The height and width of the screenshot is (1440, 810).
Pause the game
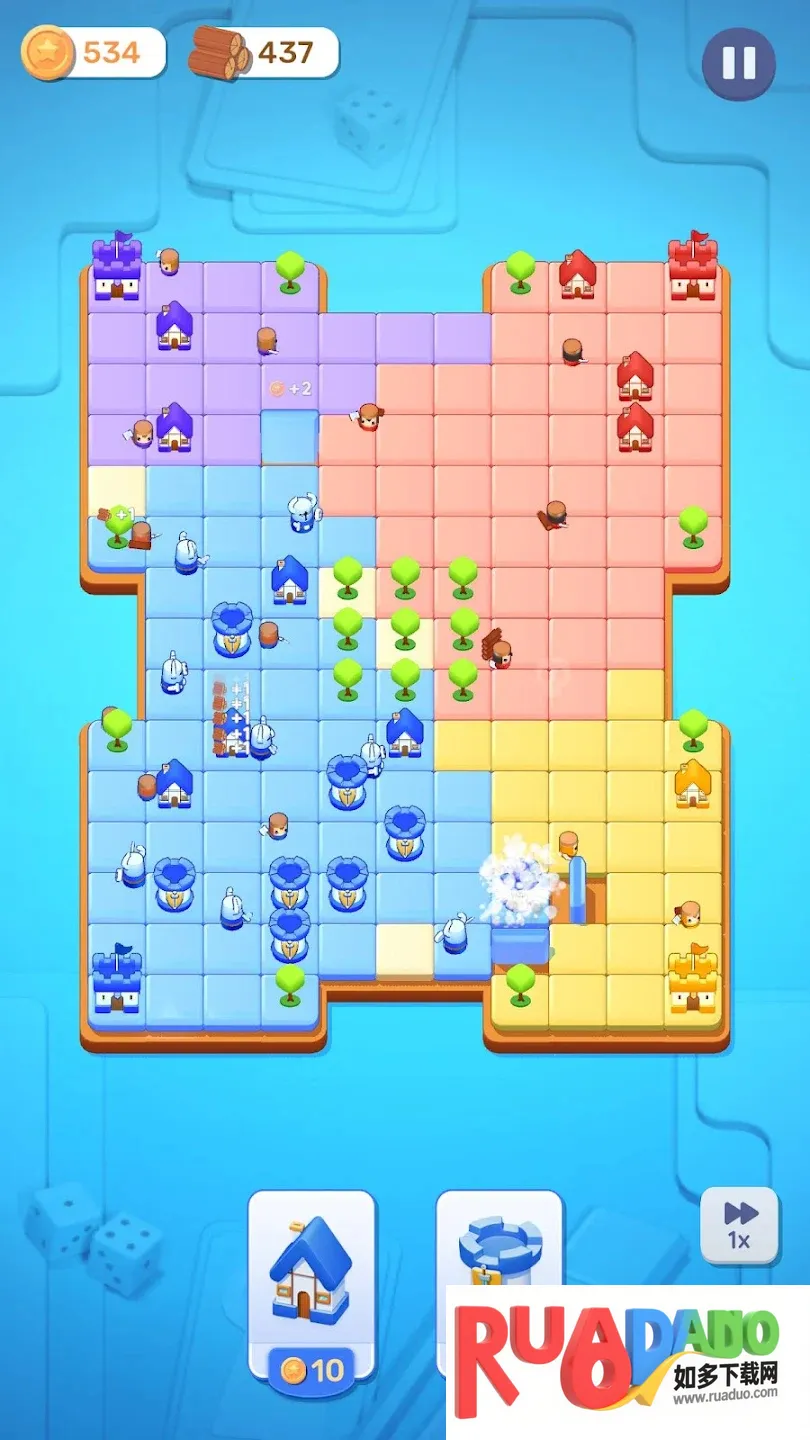click(739, 64)
